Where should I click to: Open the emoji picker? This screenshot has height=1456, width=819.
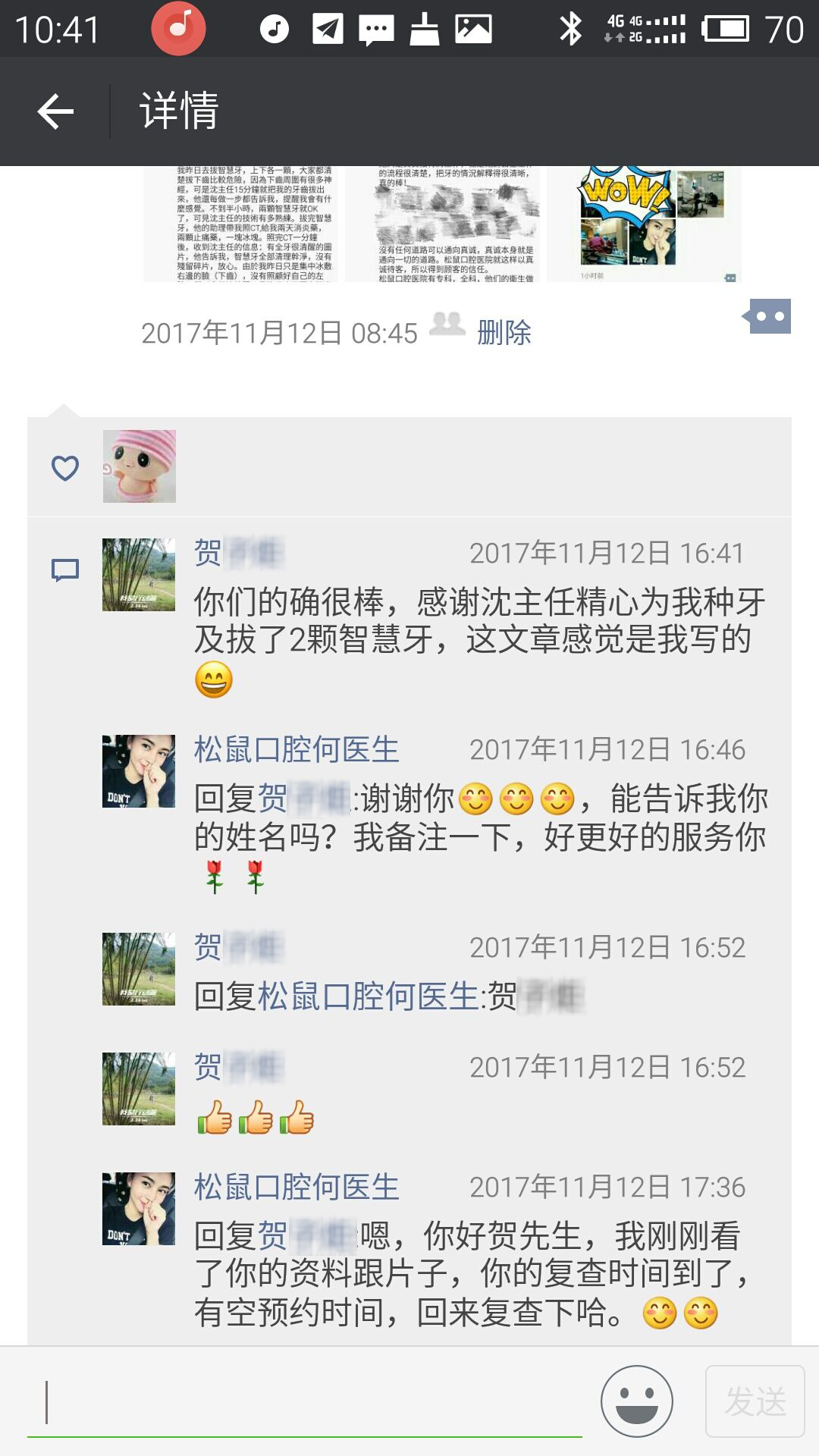[x=637, y=1401]
